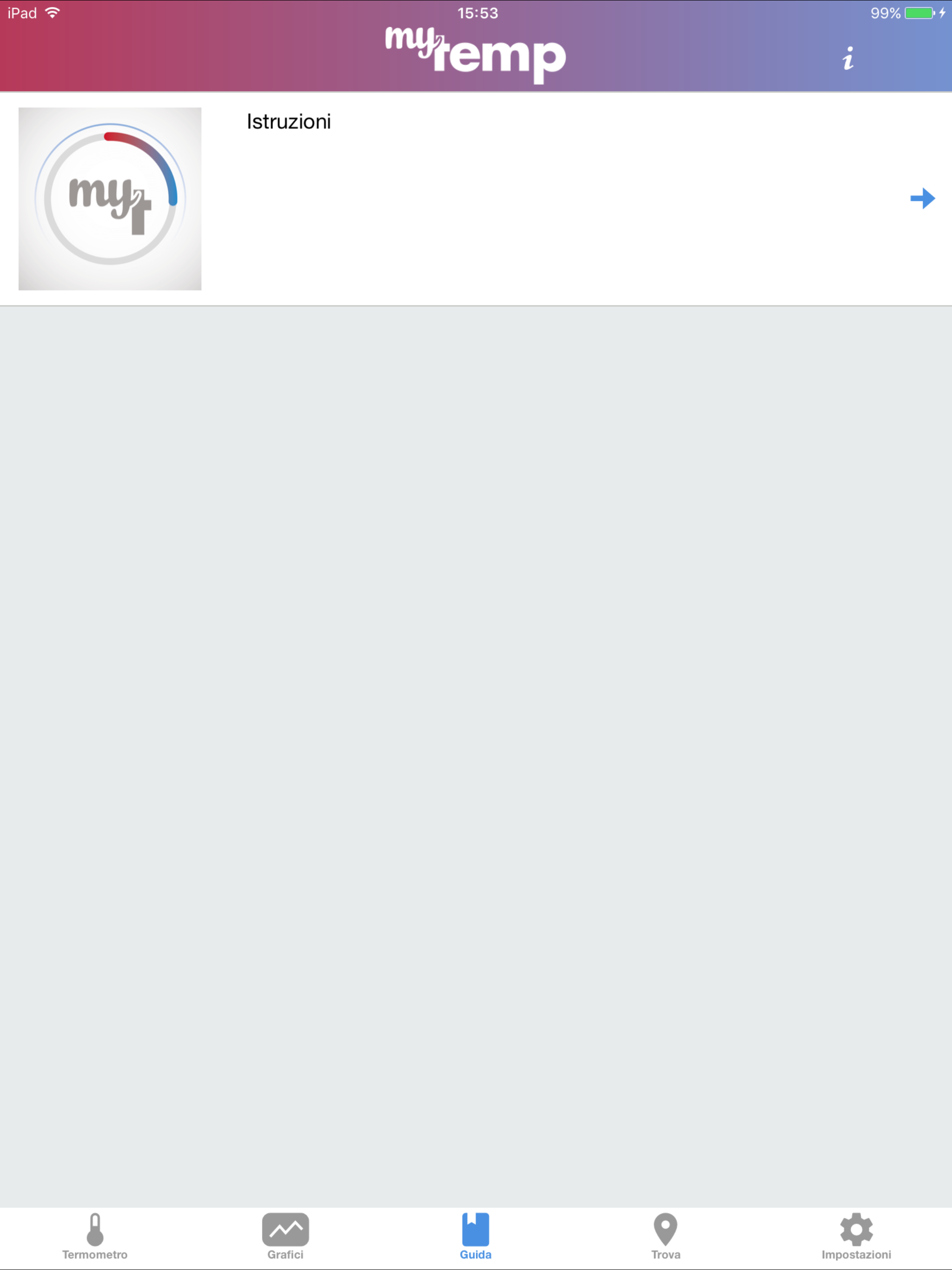Tap the battery indicator in the status bar
The height and width of the screenshot is (1270, 952).
(x=918, y=12)
